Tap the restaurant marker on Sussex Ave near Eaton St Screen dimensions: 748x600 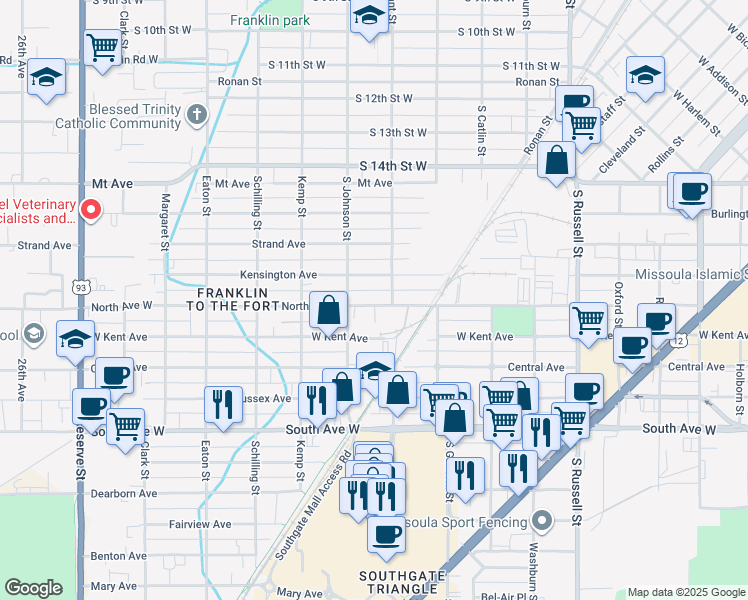pos(222,403)
